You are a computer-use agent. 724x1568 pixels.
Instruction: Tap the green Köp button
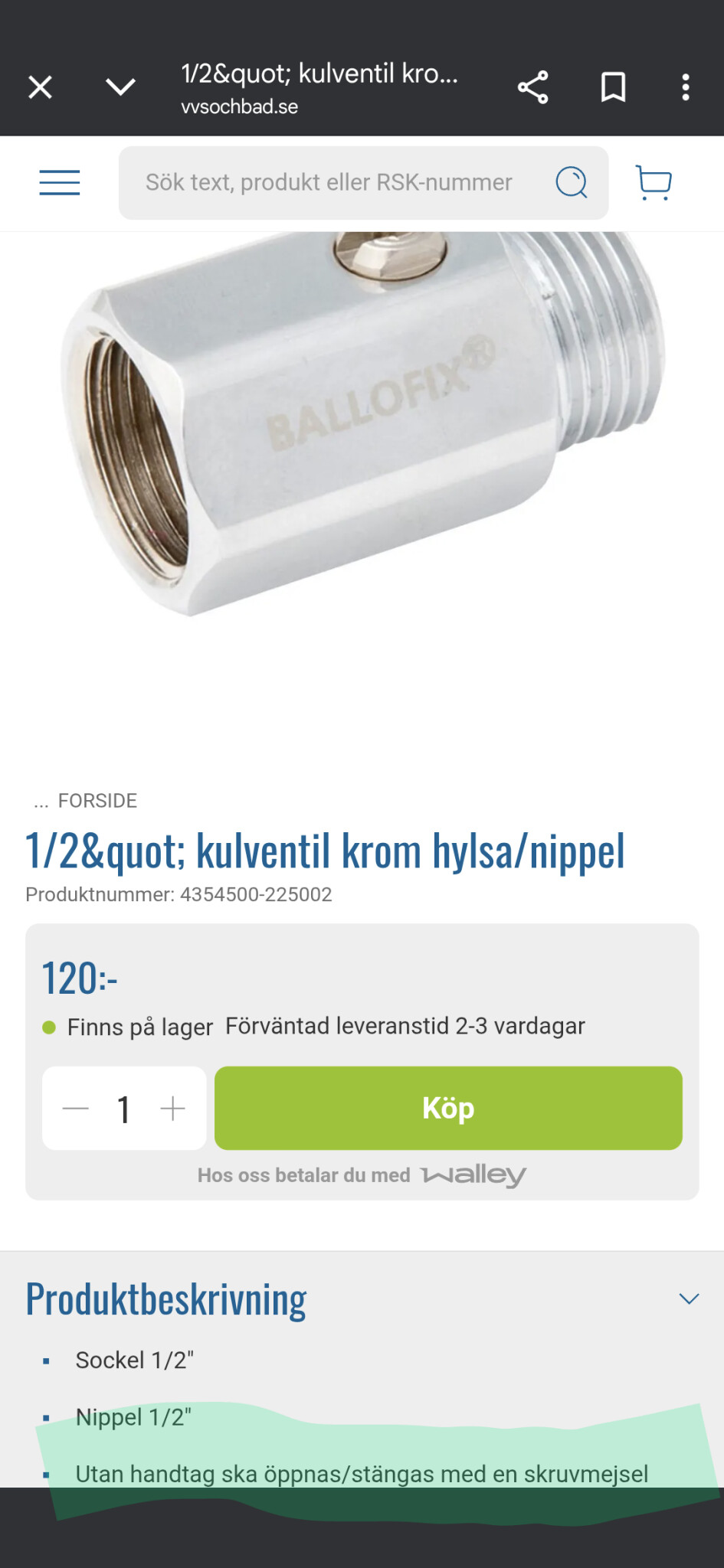point(448,1109)
